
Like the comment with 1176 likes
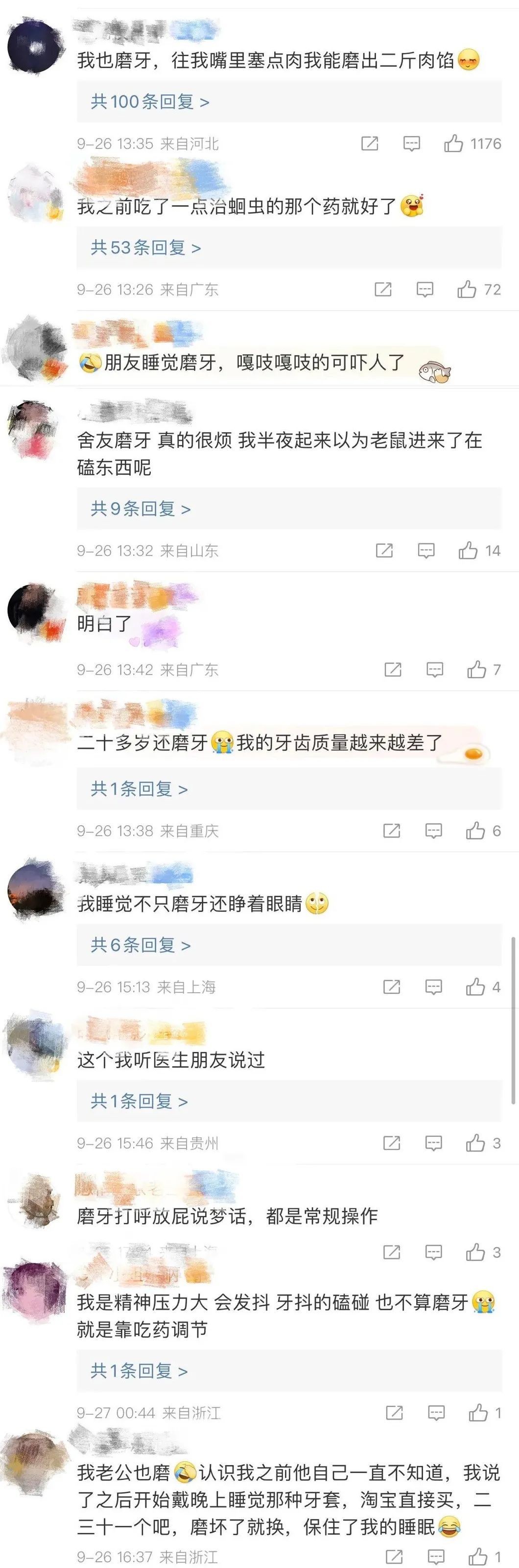click(x=453, y=144)
